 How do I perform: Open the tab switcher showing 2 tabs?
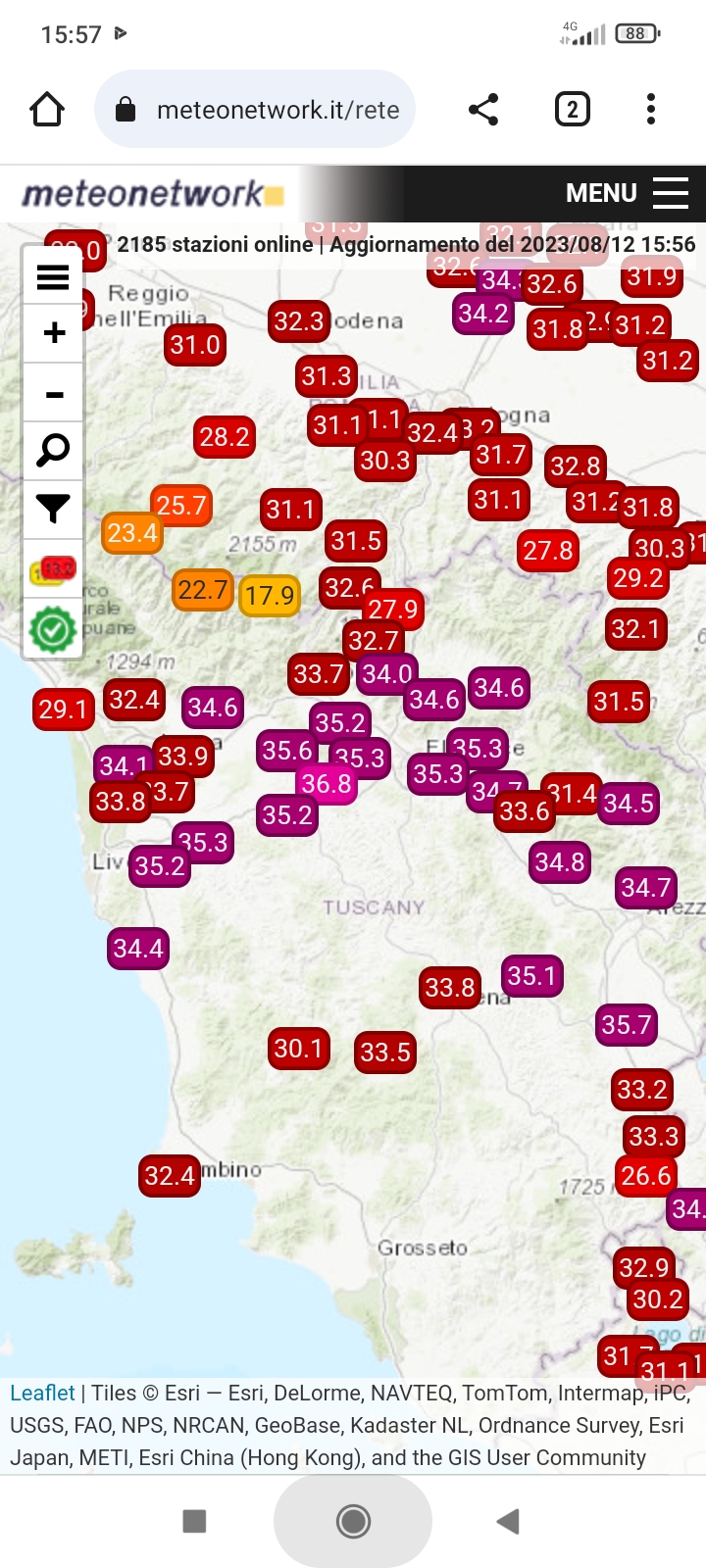click(572, 110)
